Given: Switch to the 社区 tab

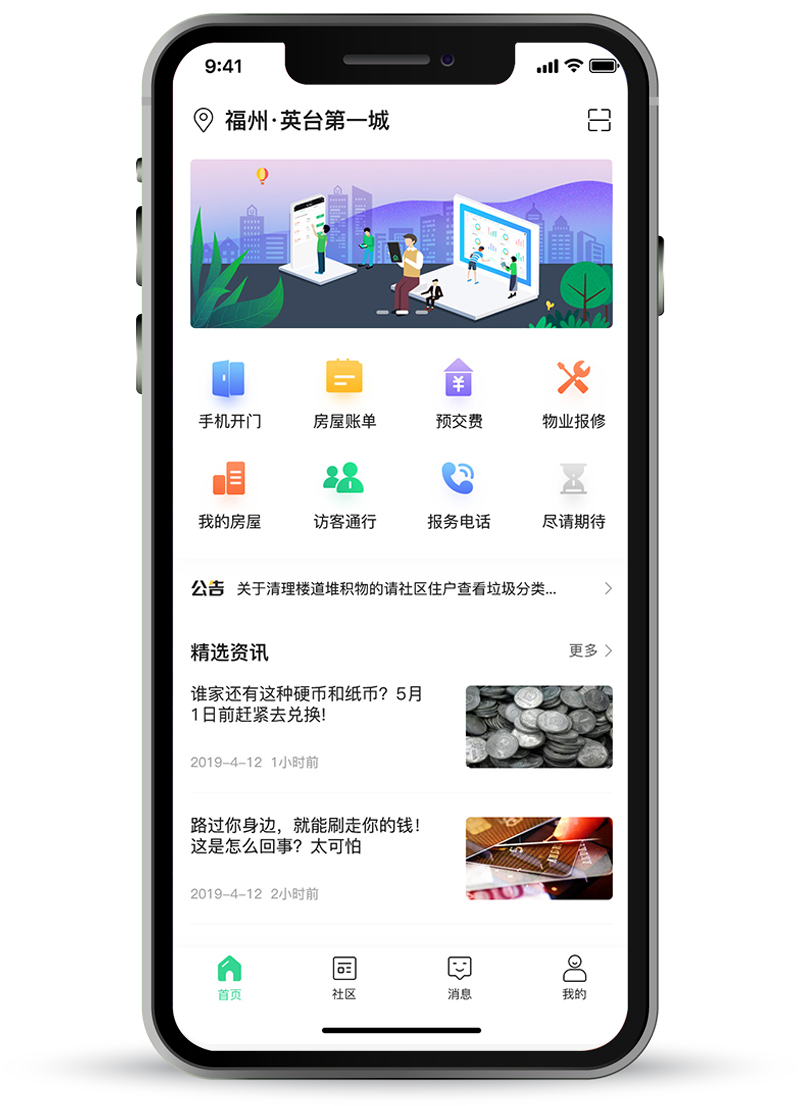Looking at the screenshot, I should (344, 977).
